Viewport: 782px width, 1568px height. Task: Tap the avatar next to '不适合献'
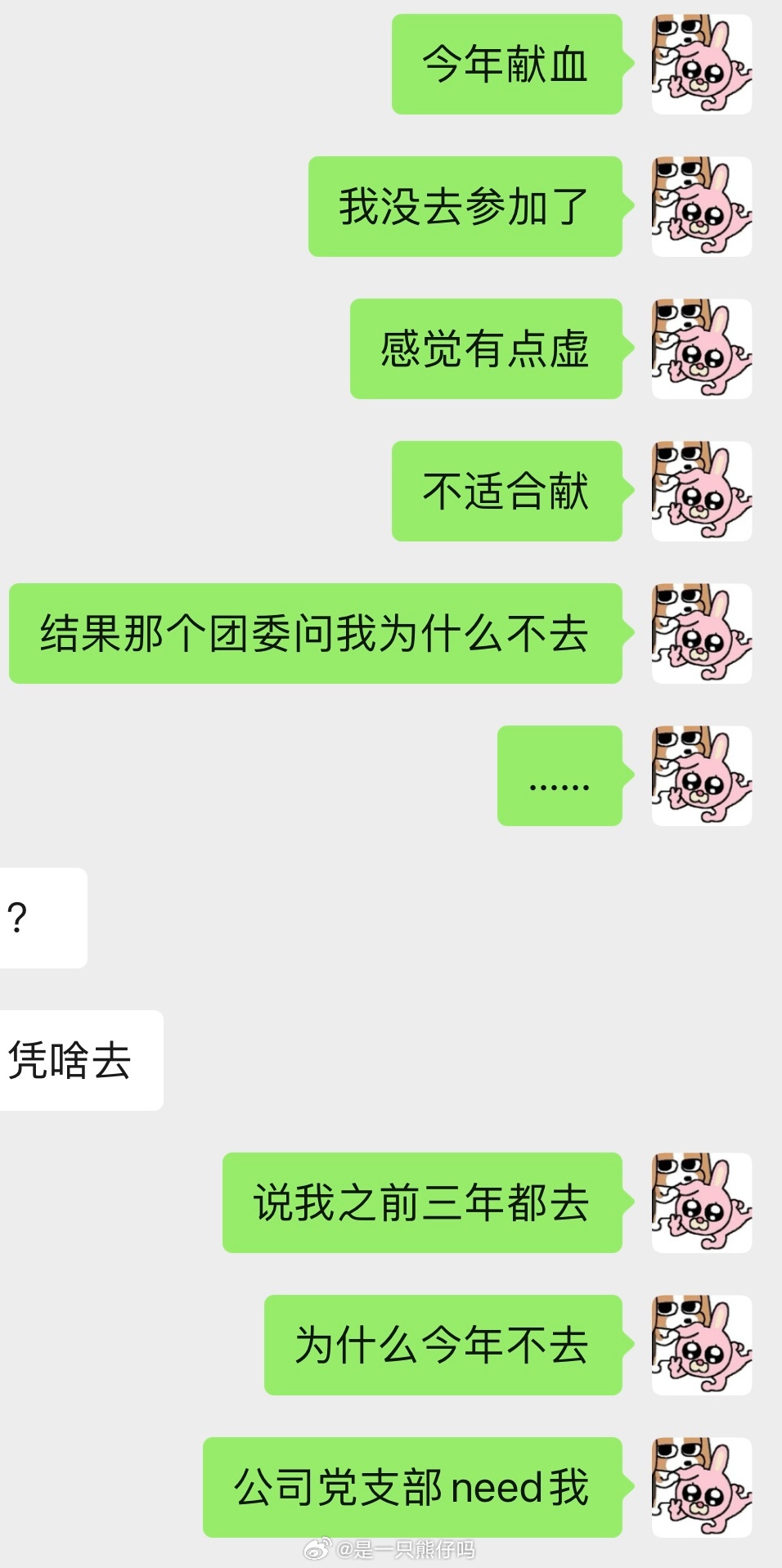click(x=701, y=491)
